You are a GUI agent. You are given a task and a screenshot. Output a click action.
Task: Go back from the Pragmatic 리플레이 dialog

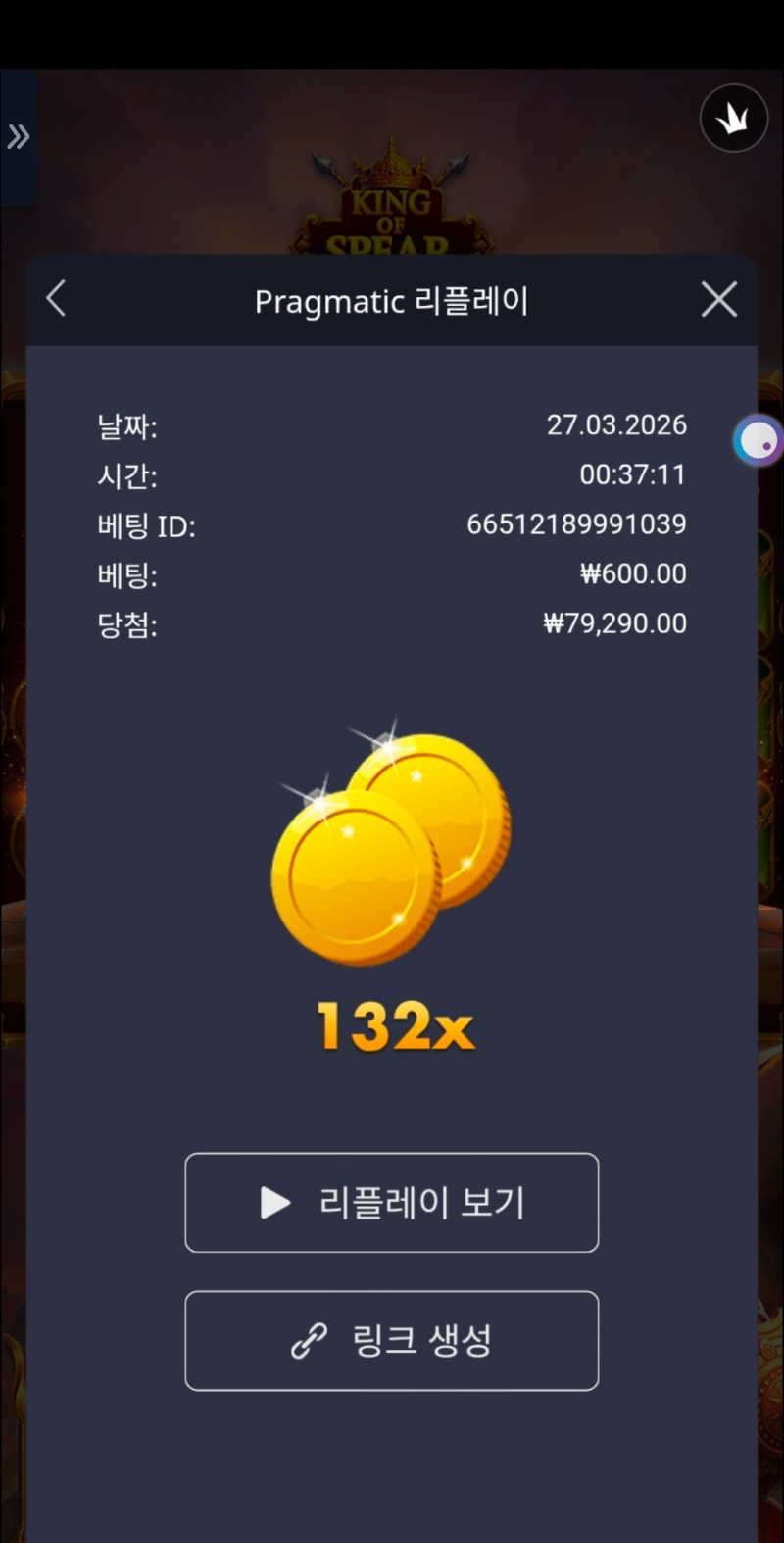point(57,299)
